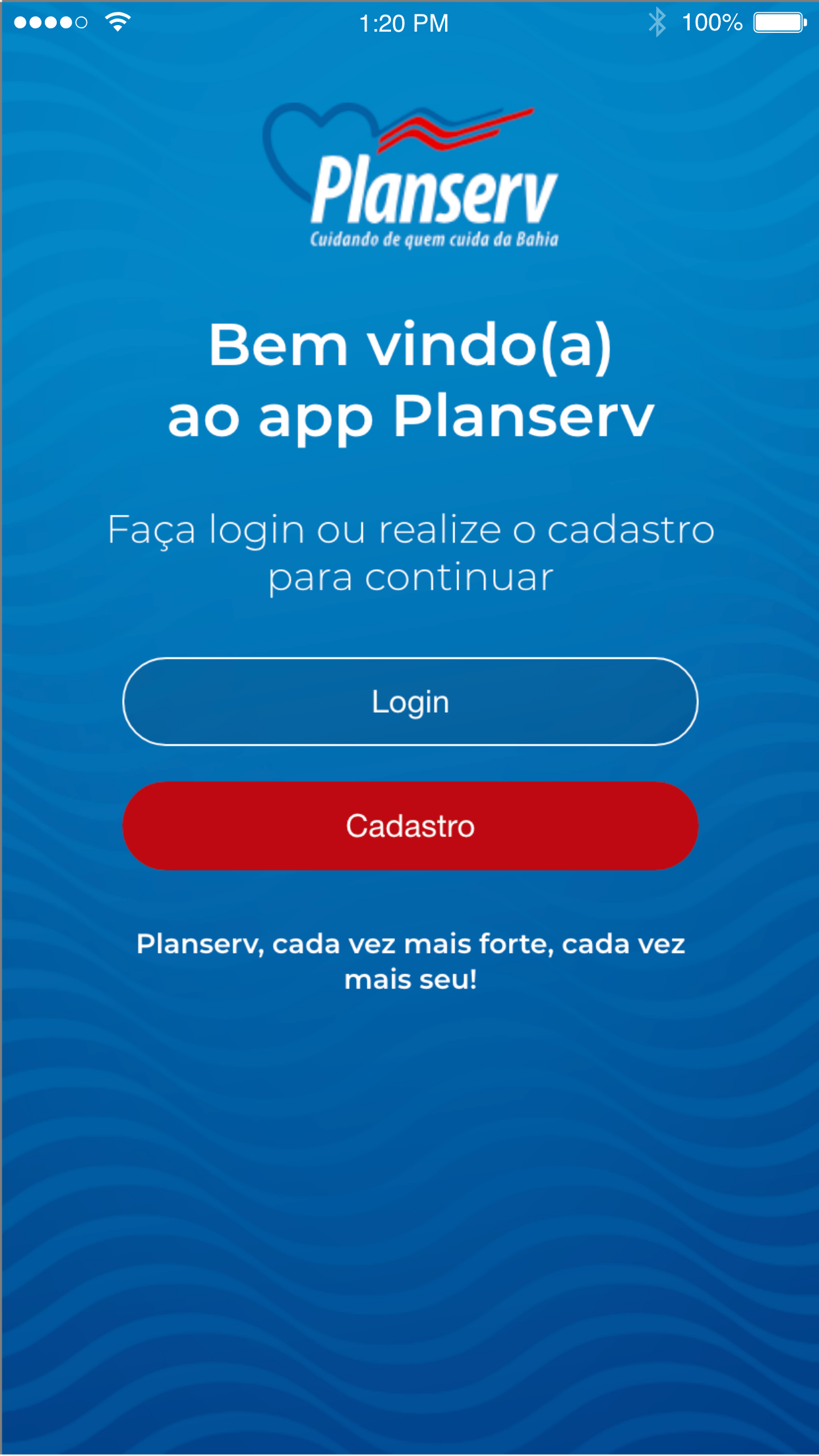Image resolution: width=819 pixels, height=1456 pixels.
Task: Tap the Login button
Action: (409, 702)
